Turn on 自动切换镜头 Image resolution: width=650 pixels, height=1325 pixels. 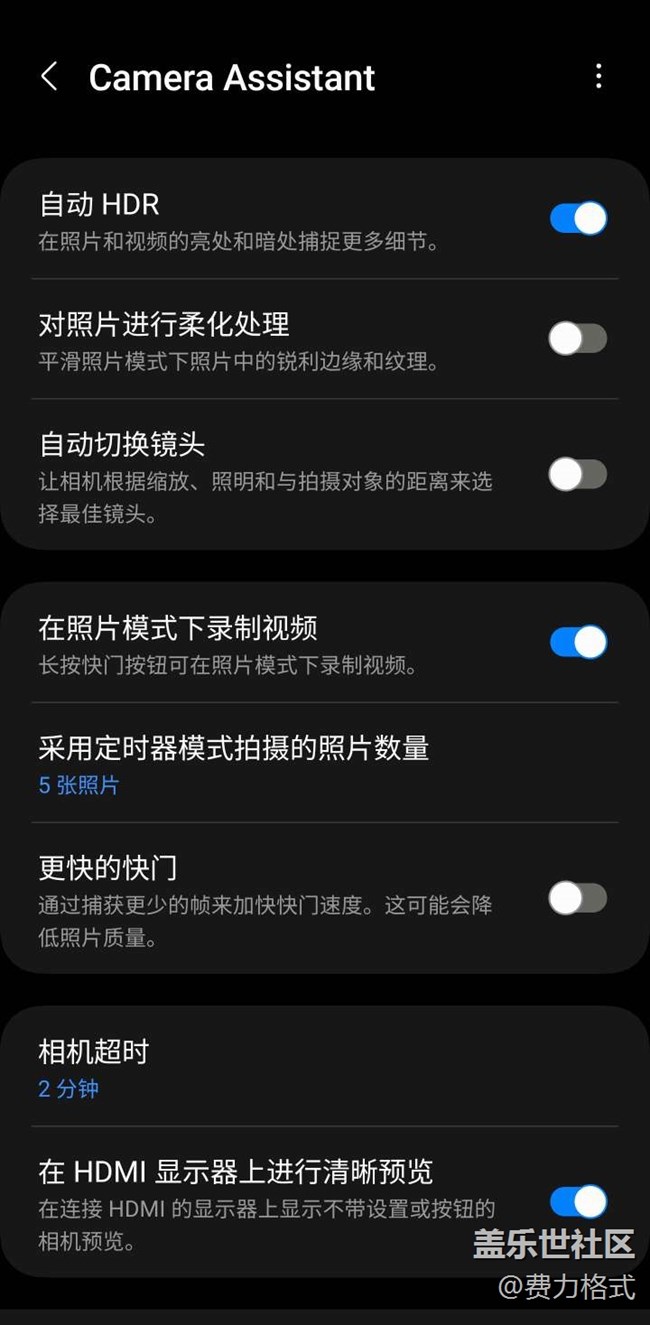click(x=578, y=474)
